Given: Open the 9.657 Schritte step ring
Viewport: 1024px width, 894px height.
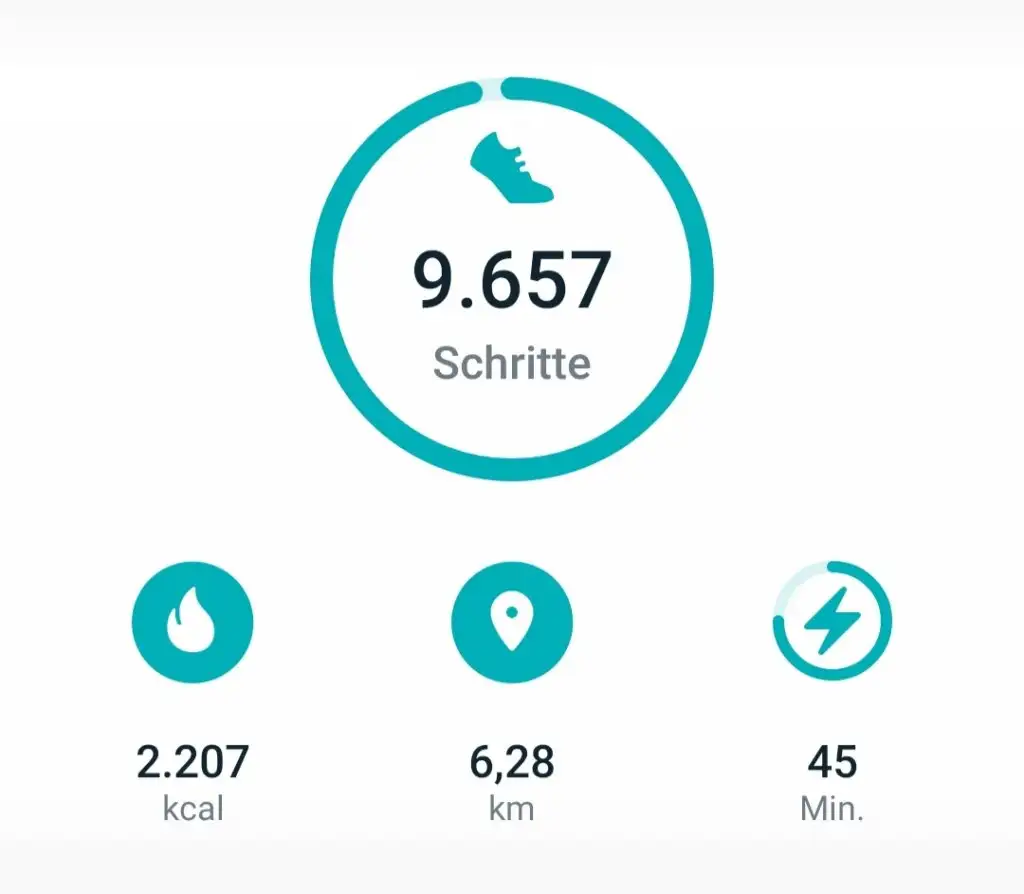Looking at the screenshot, I should click(511, 280).
